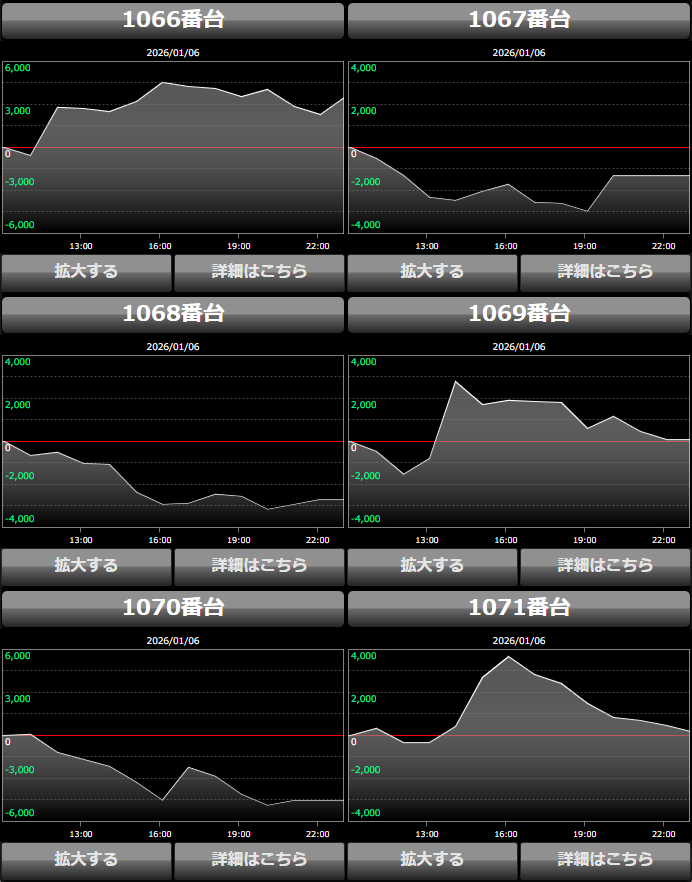Select 拡大する below the 1068番台 chart
The width and height of the screenshot is (692, 882).
86,565
